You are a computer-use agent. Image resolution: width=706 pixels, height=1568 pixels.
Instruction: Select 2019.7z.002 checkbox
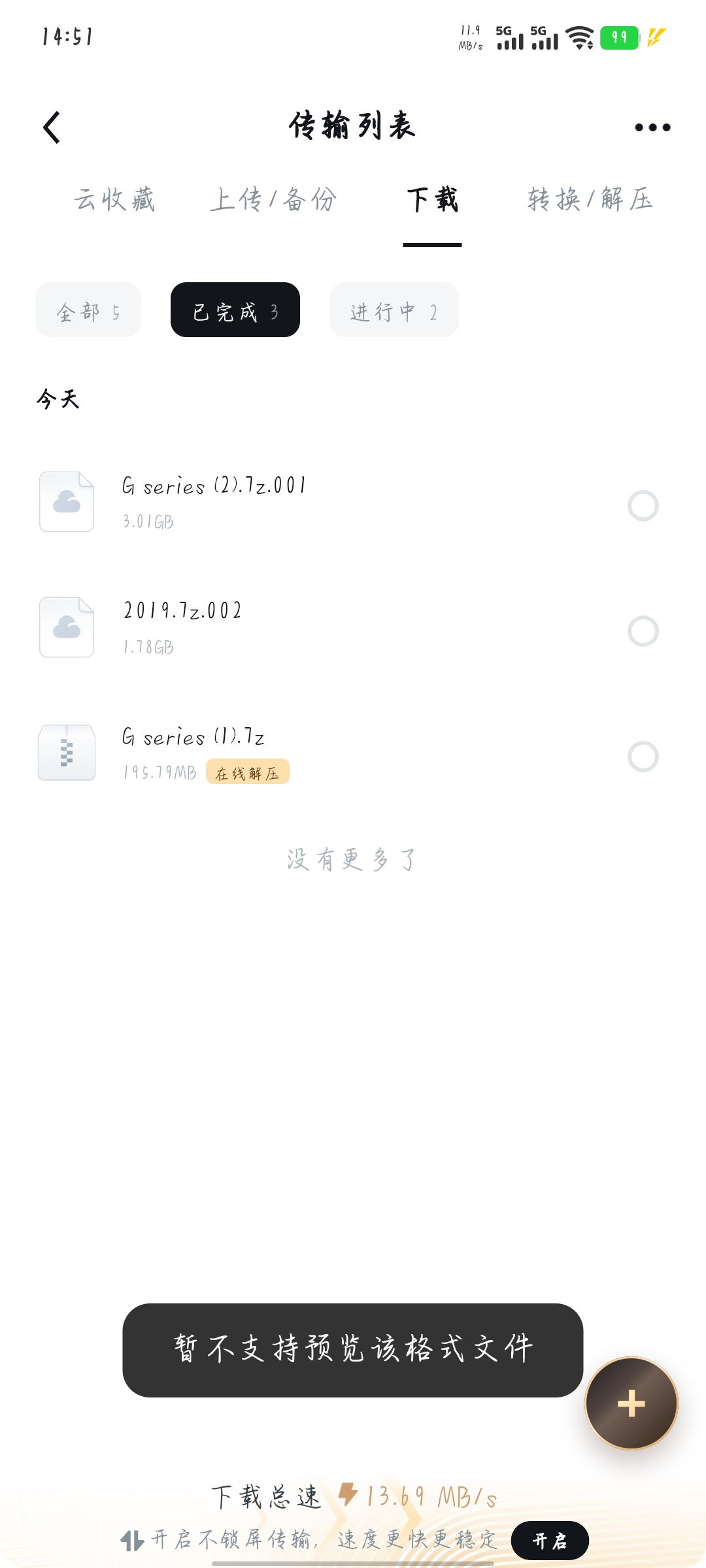tap(643, 631)
